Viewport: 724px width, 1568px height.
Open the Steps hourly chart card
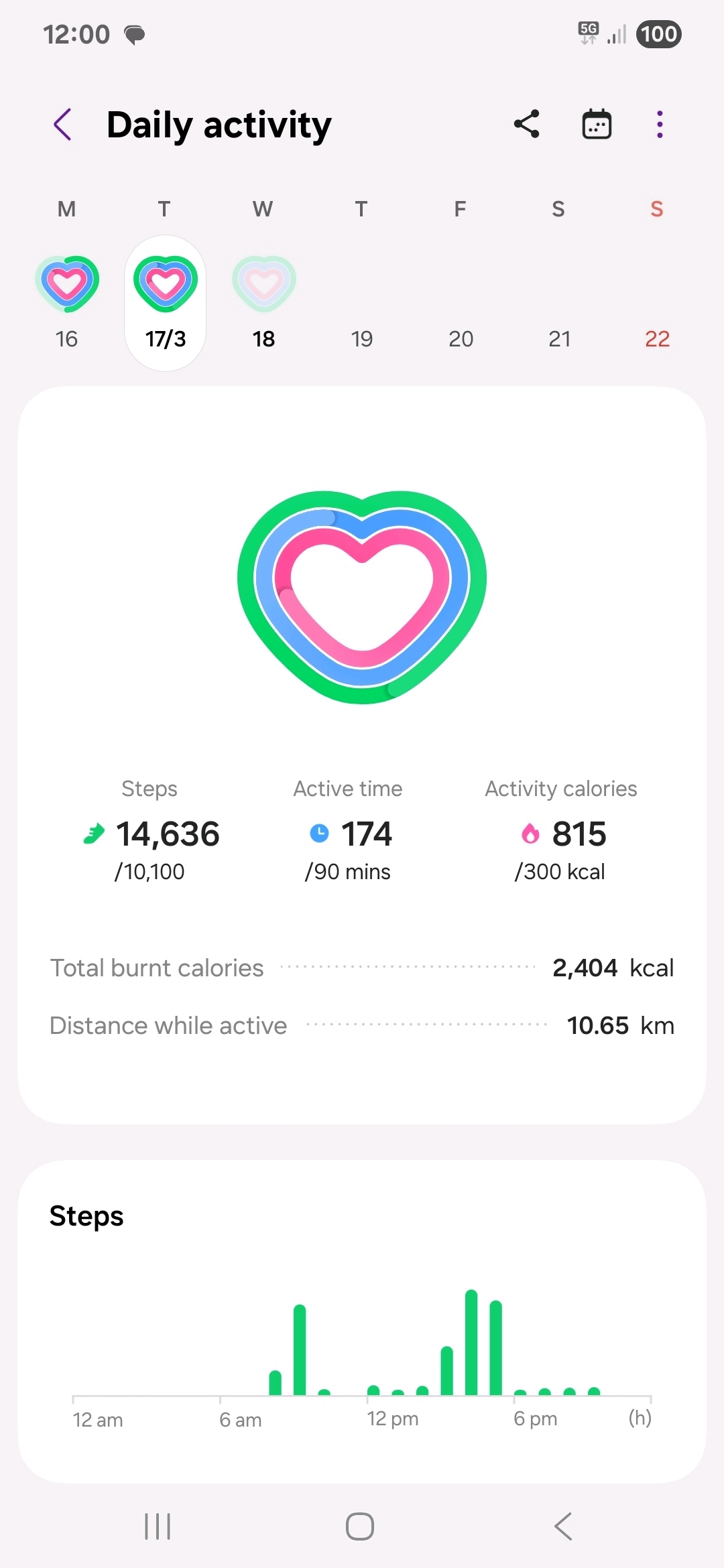click(x=362, y=1320)
